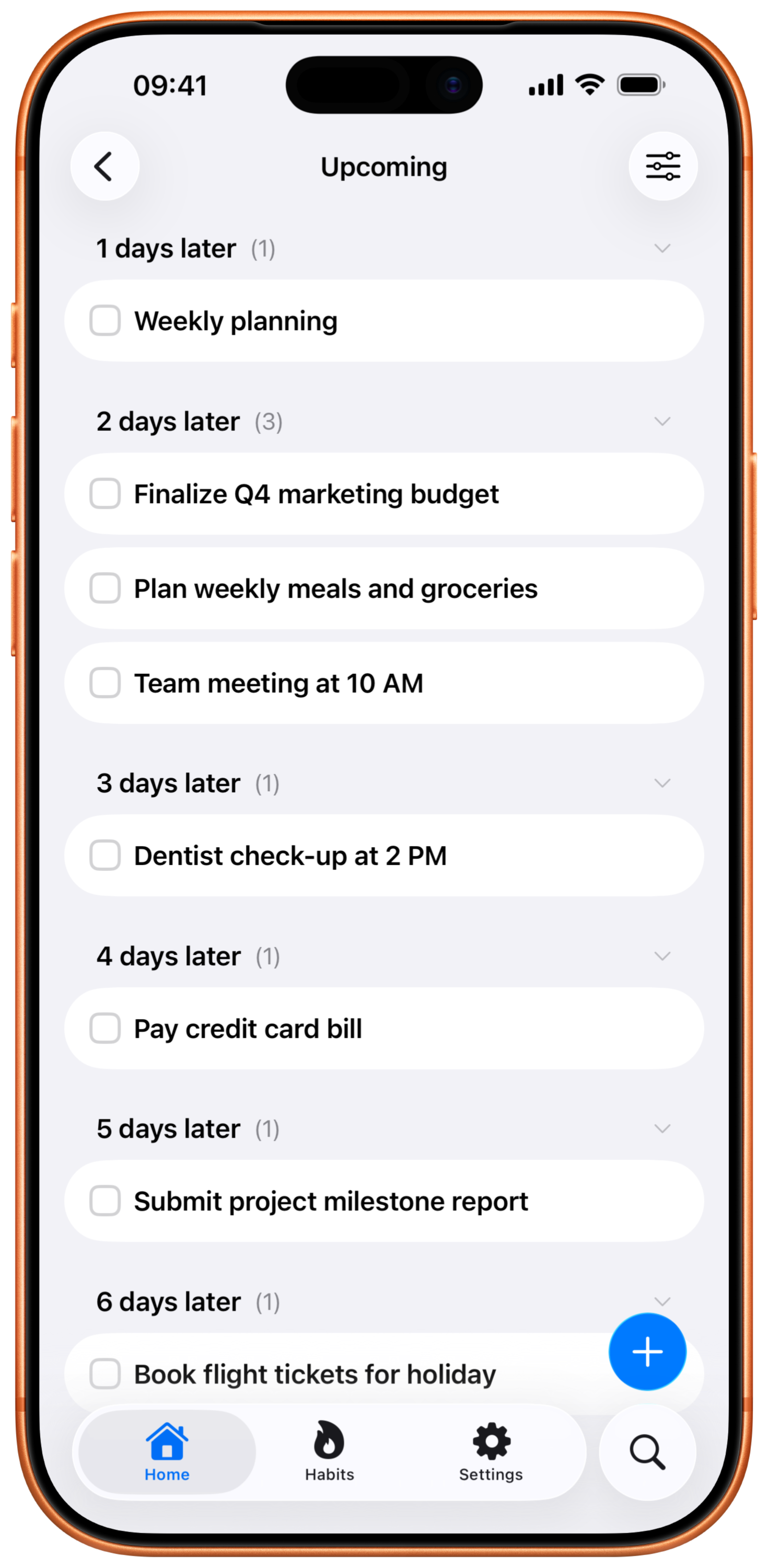768x1568 pixels.
Task: Collapse the 1 days later section
Action: [x=662, y=248]
